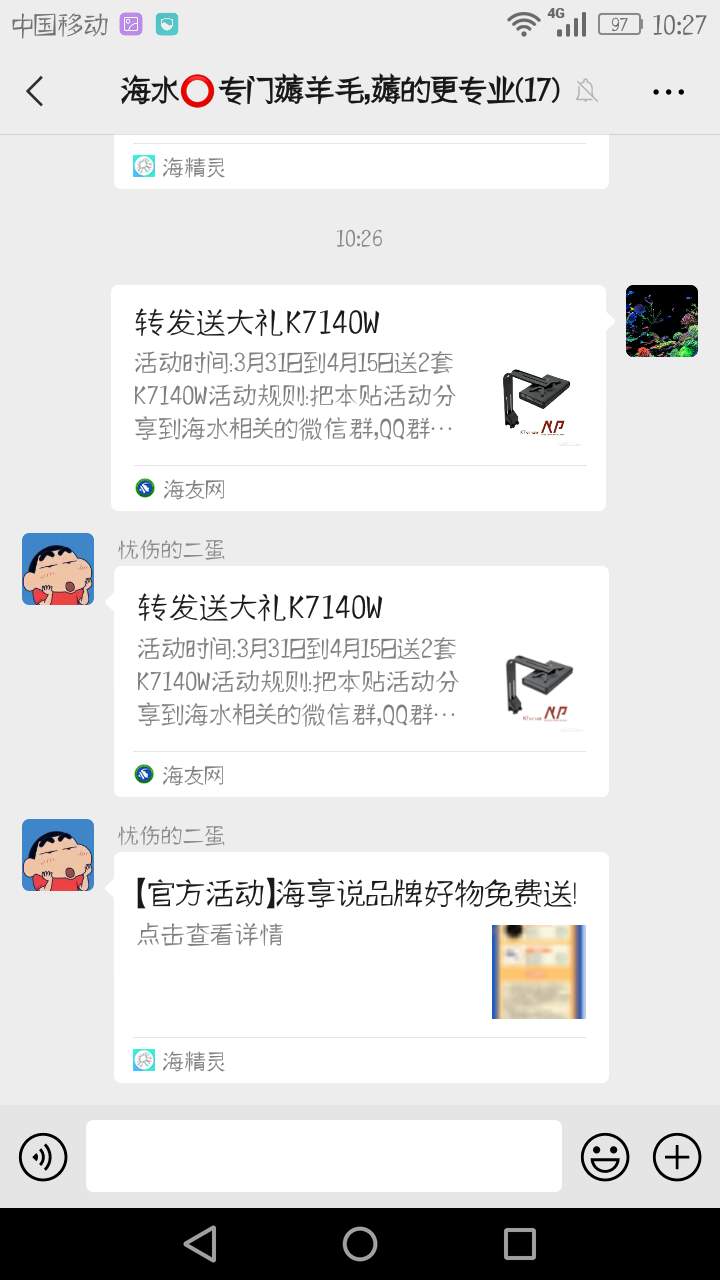720x1280 pixels.
Task: Open the emoji sticker picker
Action: [605, 1157]
